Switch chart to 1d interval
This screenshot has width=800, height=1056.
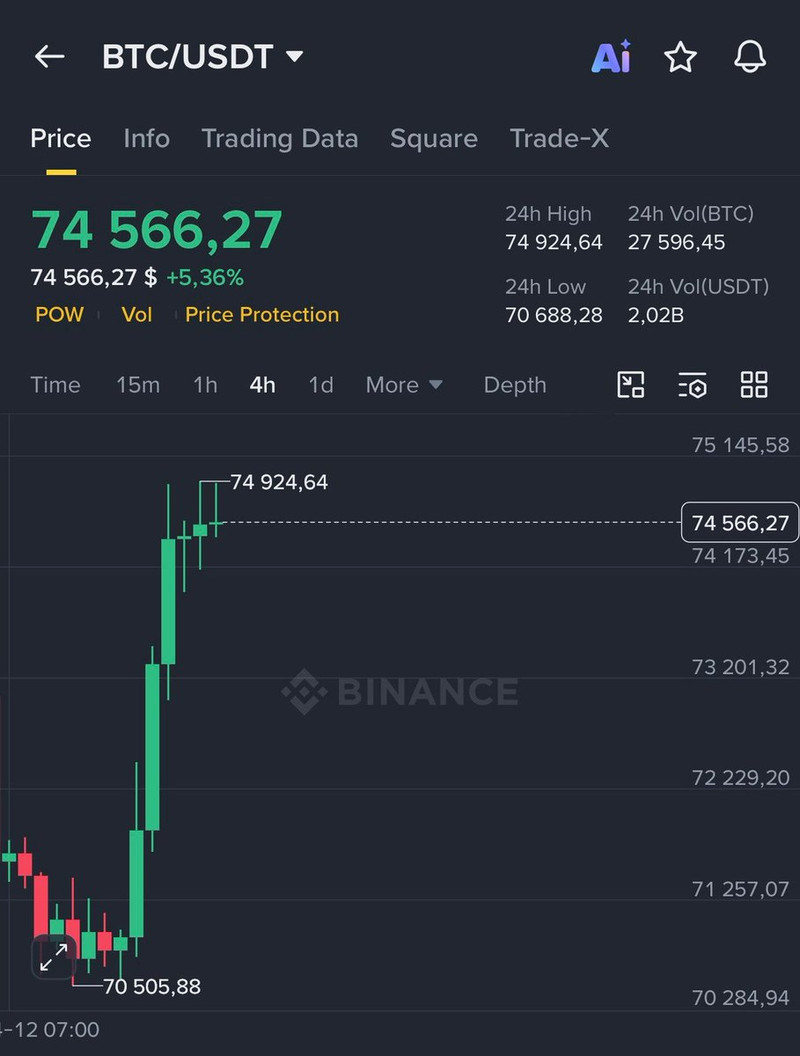click(x=320, y=385)
